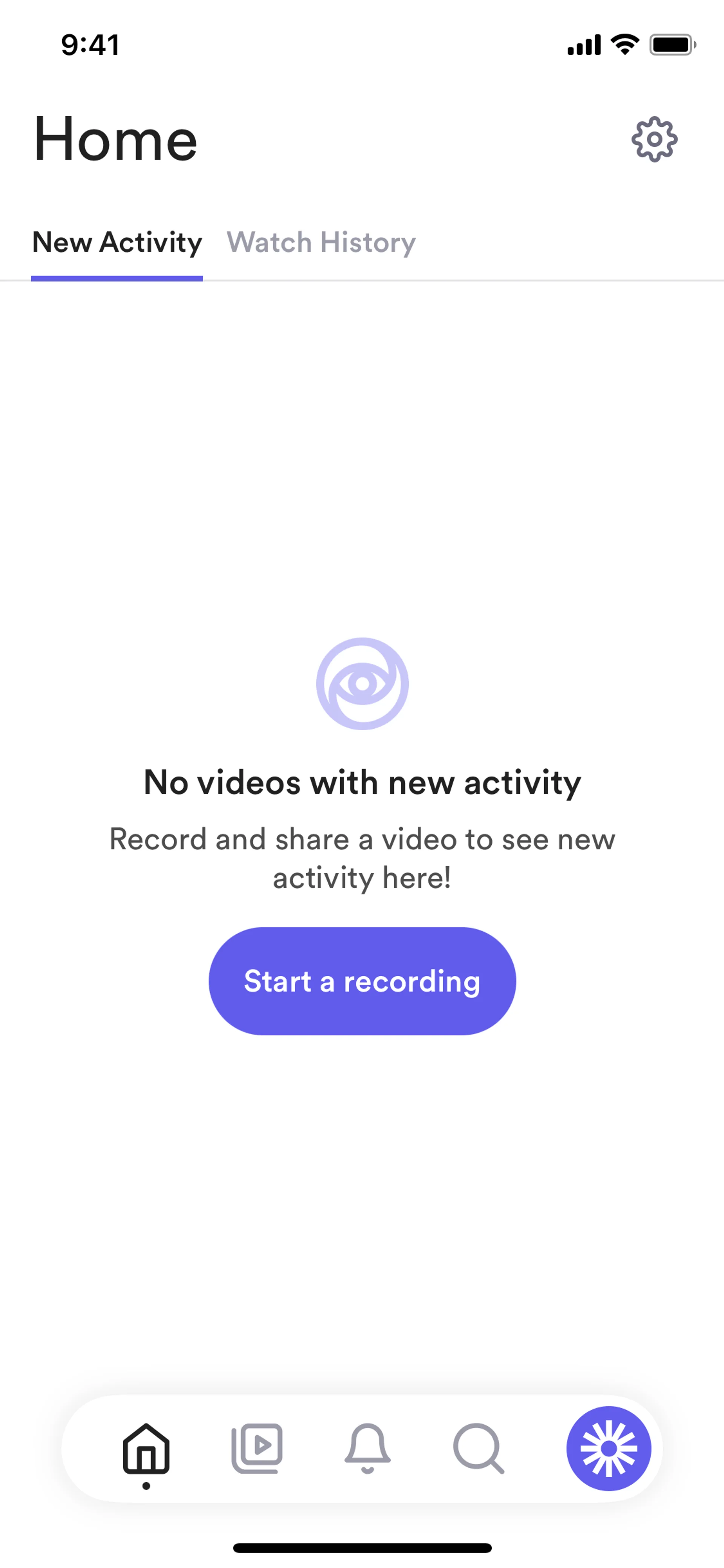Viewport: 724px width, 1568px height.
Task: Switch to the Watch History tab
Action: click(x=321, y=242)
